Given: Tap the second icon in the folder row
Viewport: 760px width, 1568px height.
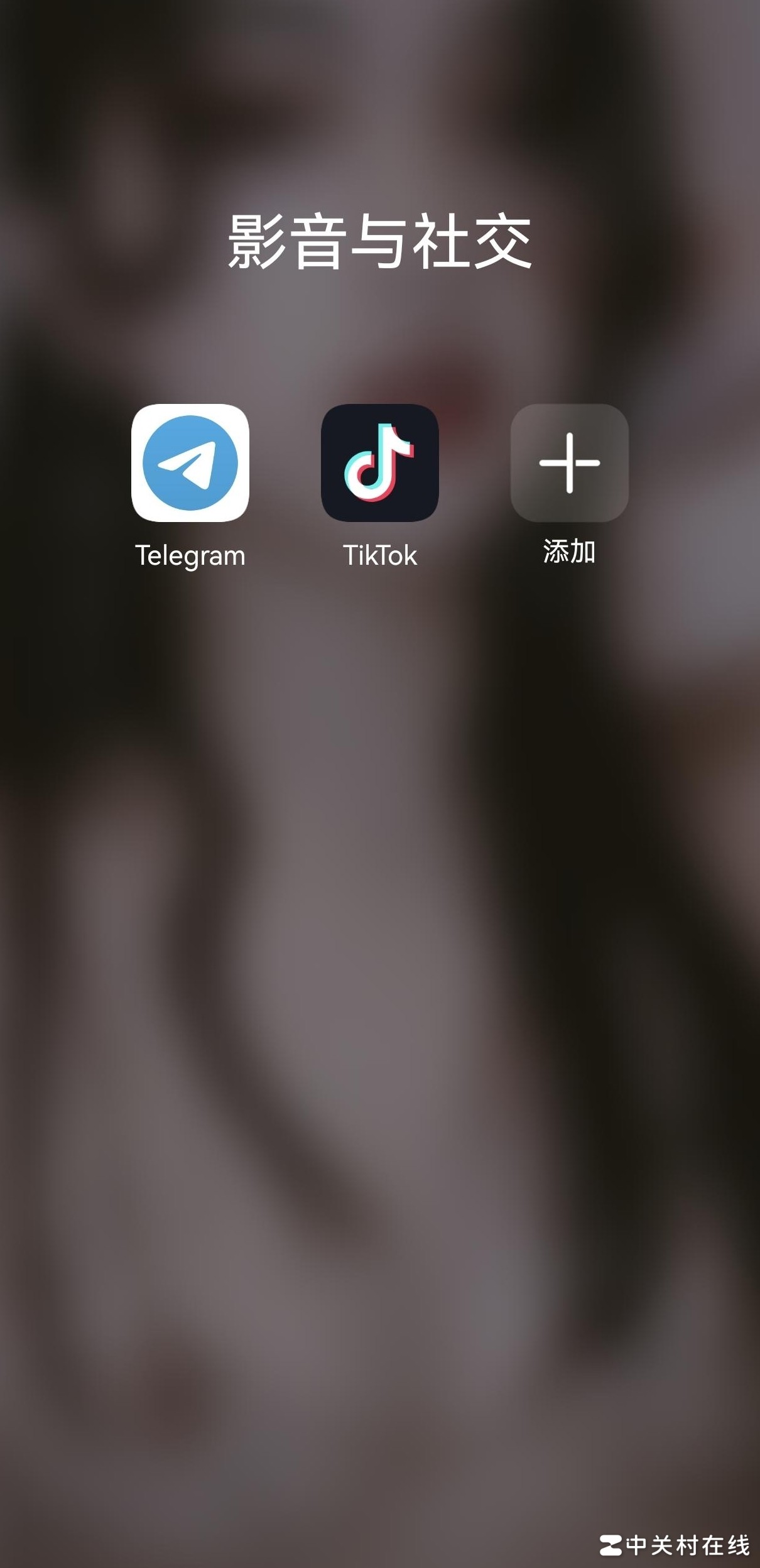Looking at the screenshot, I should click(x=380, y=464).
